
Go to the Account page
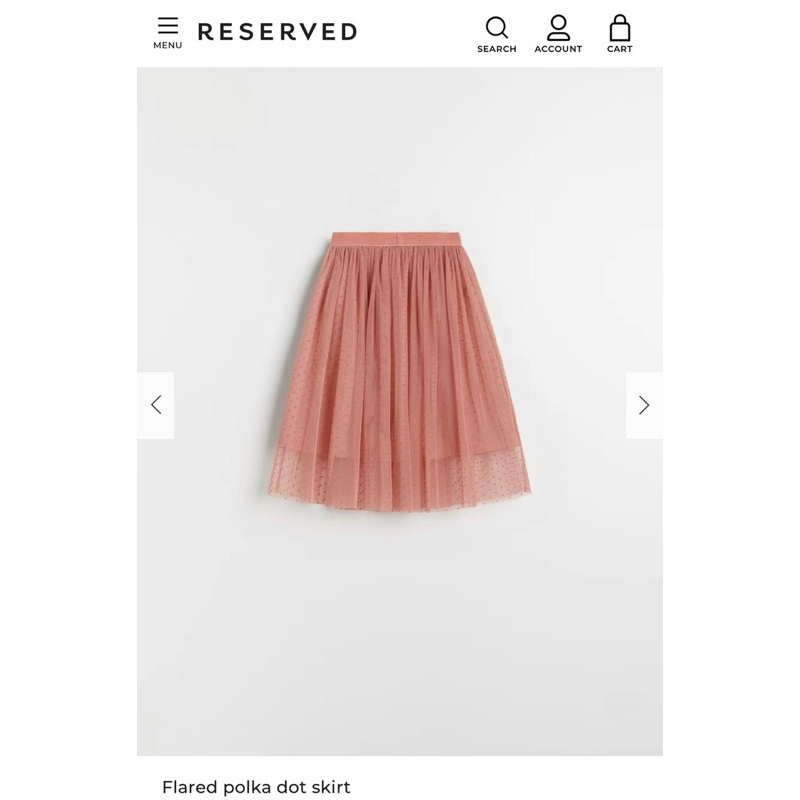tap(558, 33)
